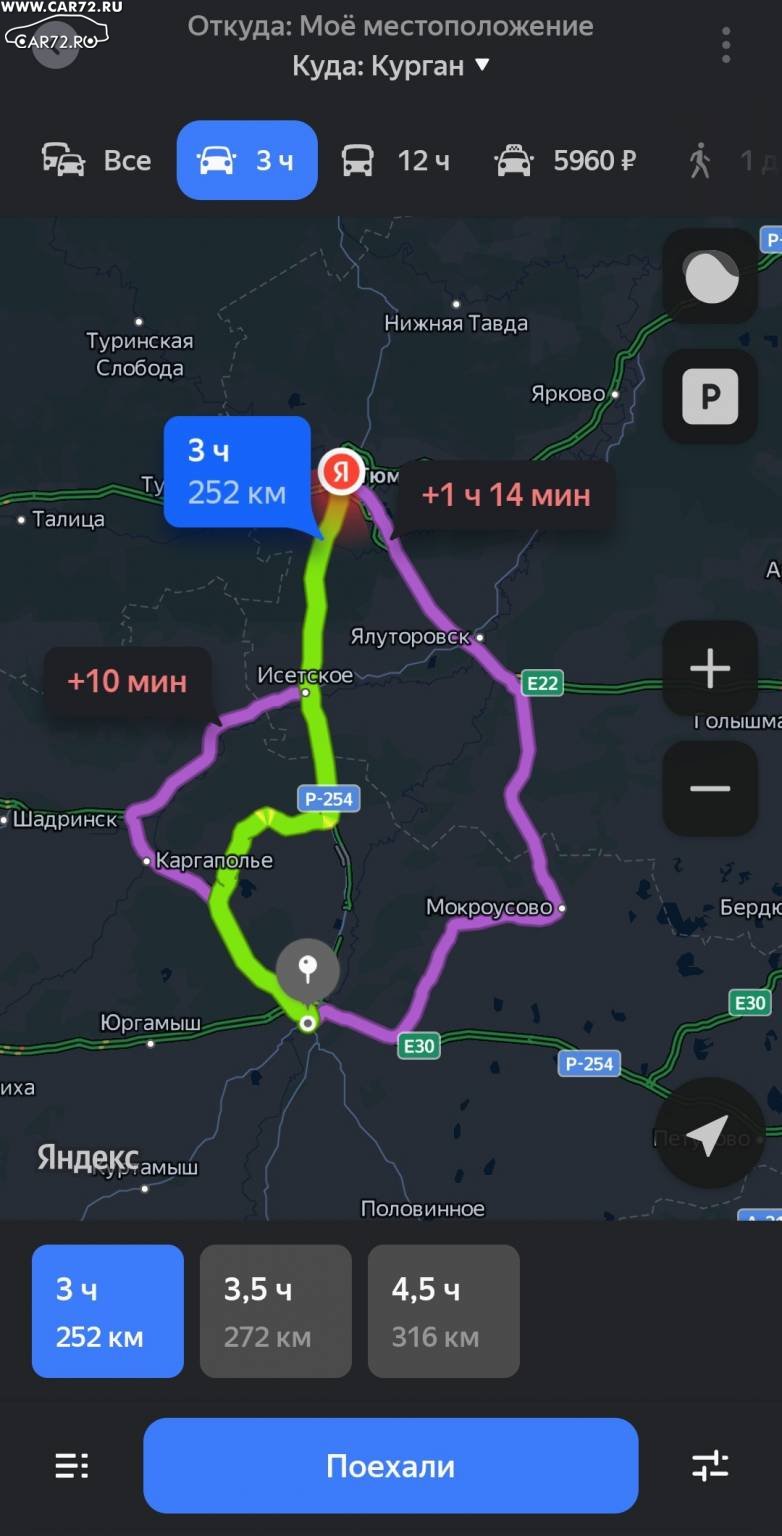The width and height of the screenshot is (782, 1536).
Task: Choose the 3 ч 252 км route card
Action: point(108,1311)
